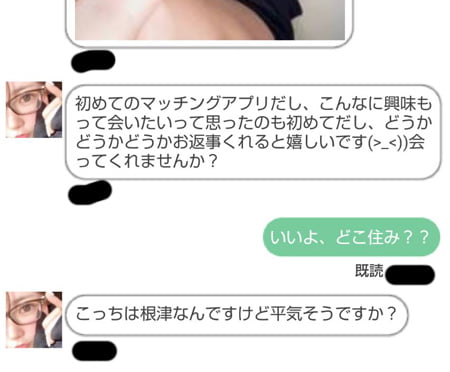Viewport: 450px width, 372px height.
Task: Tap the avatar beside the 初めてのマッチングアプリ message
Action: pos(34,110)
